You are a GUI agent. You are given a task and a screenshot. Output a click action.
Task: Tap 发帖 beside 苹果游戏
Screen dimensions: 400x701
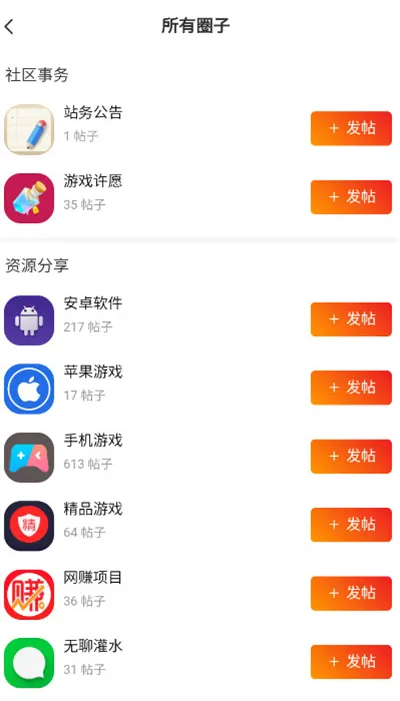click(x=351, y=388)
